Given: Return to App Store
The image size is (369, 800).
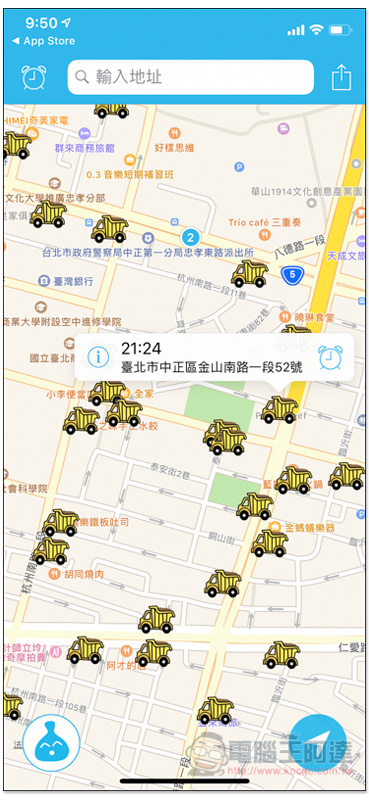Looking at the screenshot, I should click(43, 41).
